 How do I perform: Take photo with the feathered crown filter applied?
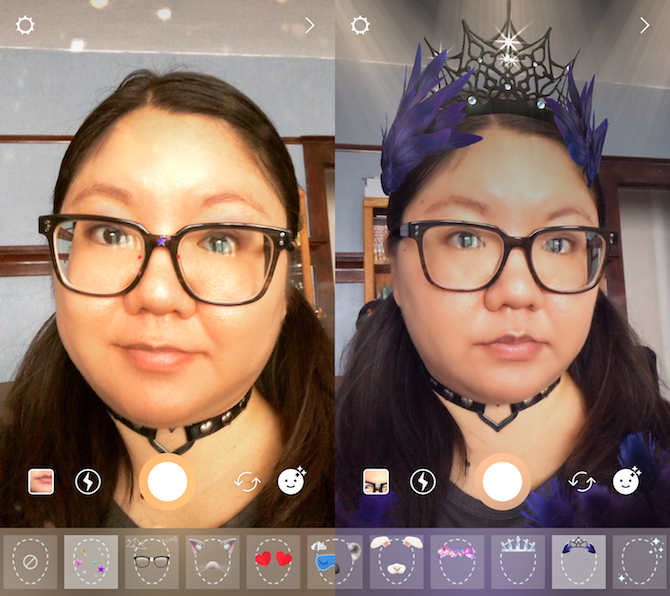coord(503,482)
